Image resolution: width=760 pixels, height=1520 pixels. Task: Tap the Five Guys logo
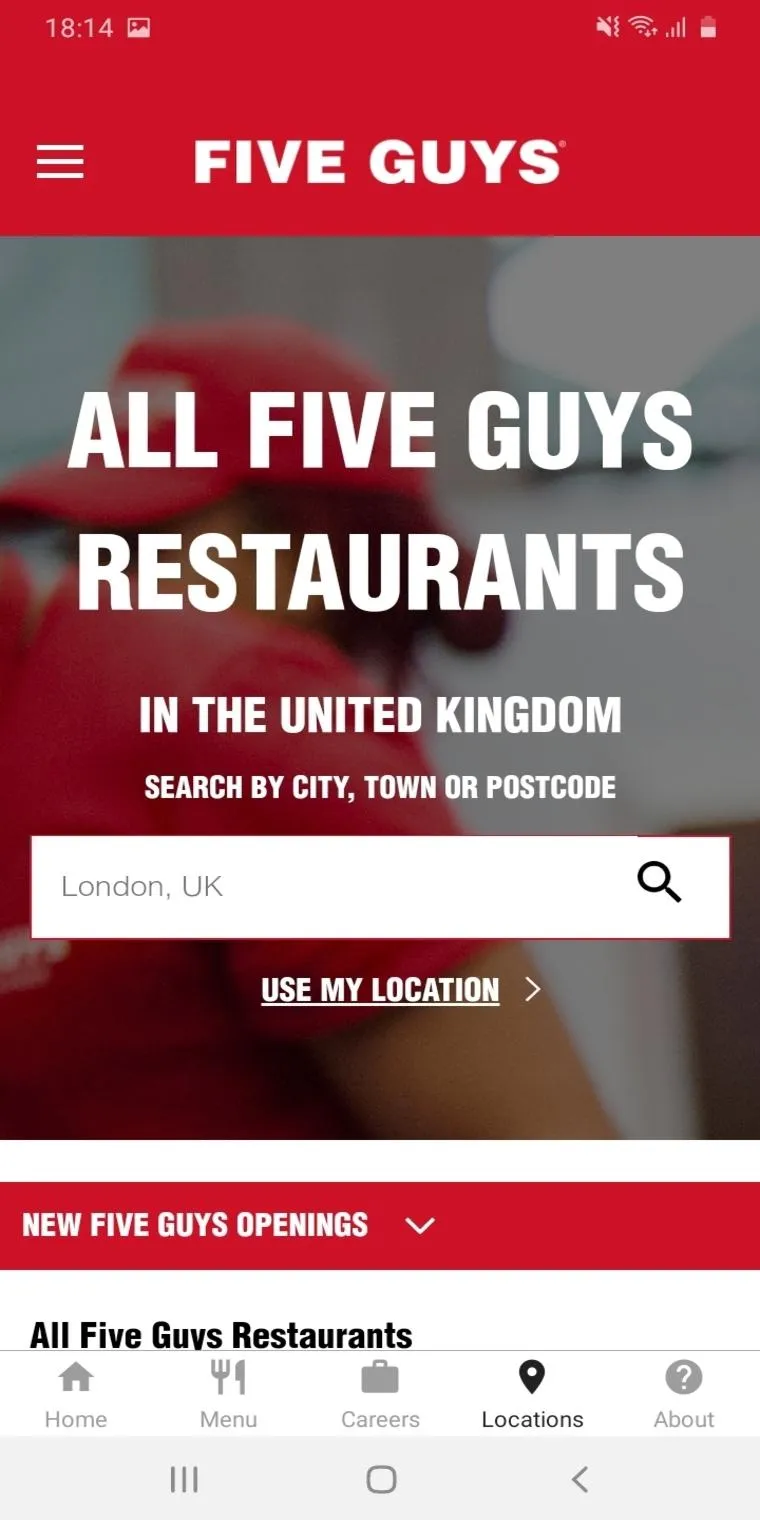380,162
